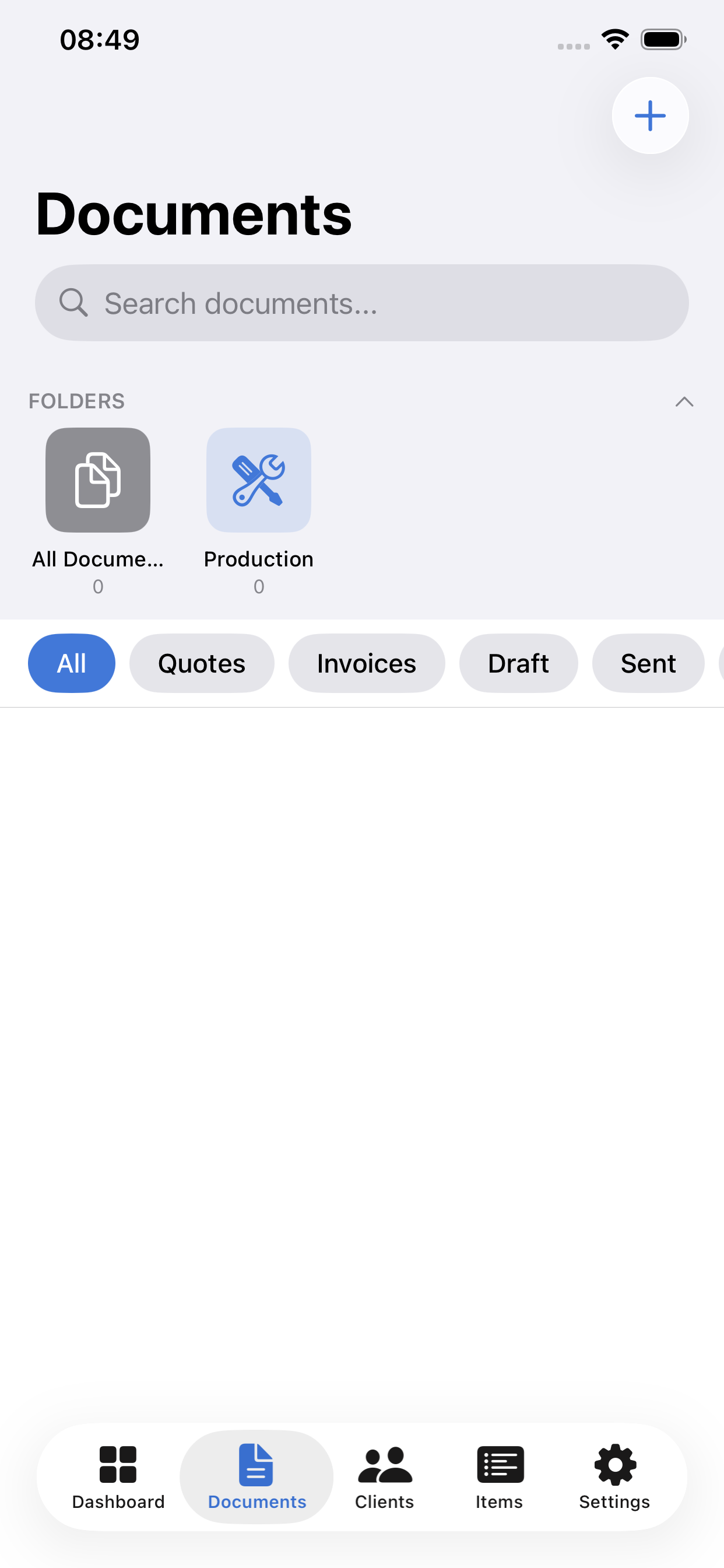Viewport: 724px width, 1568px height.
Task: Enable the Sent filter
Action: pos(648,663)
